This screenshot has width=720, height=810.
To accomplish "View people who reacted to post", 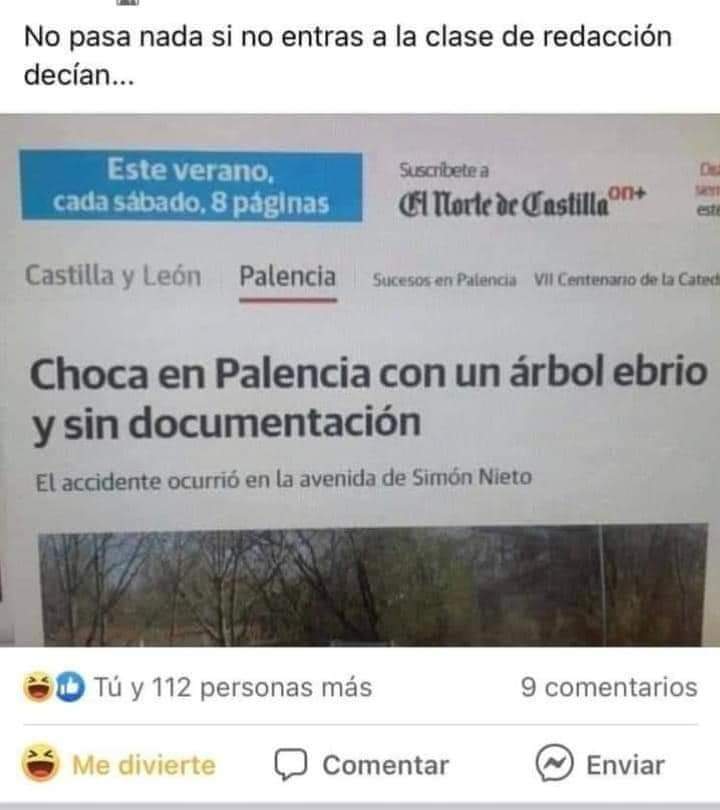I will (x=198, y=688).
